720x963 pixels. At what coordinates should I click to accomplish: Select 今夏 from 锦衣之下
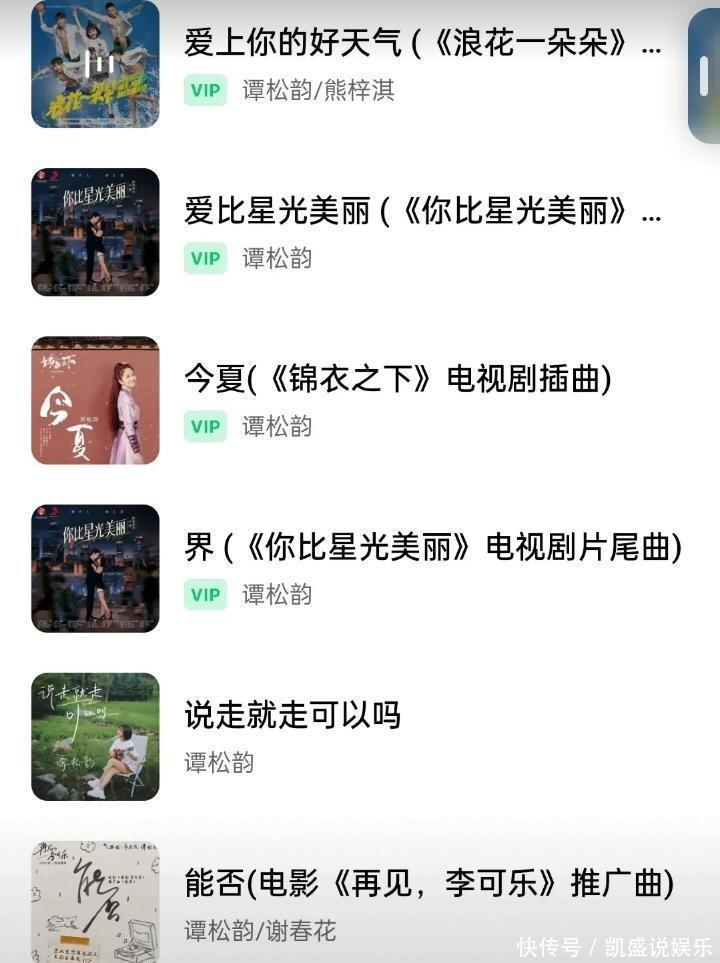tap(397, 380)
